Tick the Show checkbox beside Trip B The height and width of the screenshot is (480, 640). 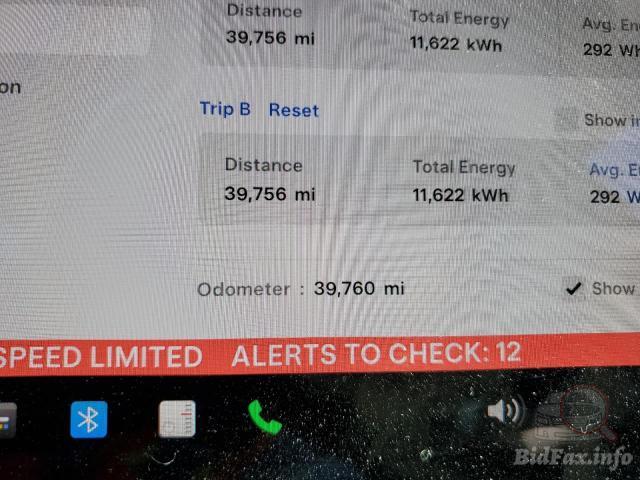tap(567, 120)
